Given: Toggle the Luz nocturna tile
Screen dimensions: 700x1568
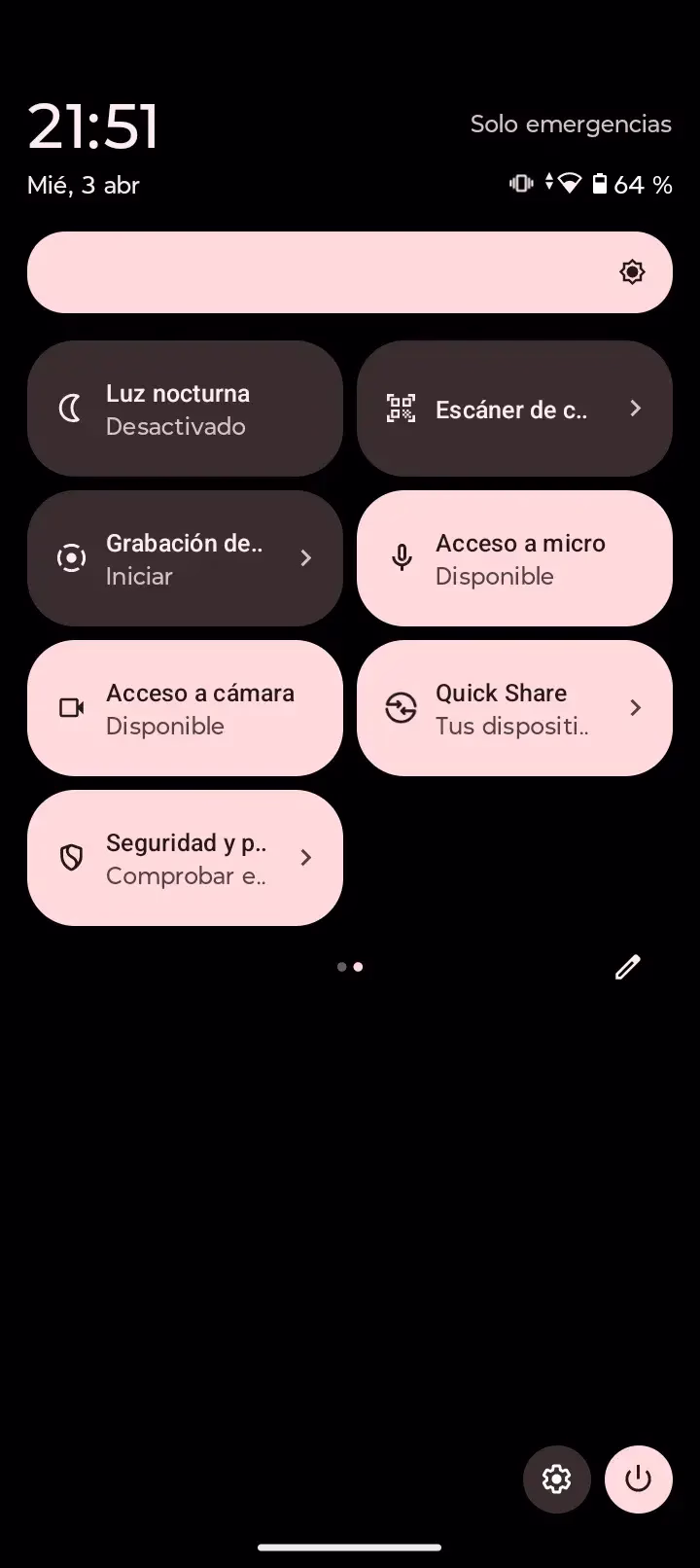Looking at the screenshot, I should coord(185,409).
